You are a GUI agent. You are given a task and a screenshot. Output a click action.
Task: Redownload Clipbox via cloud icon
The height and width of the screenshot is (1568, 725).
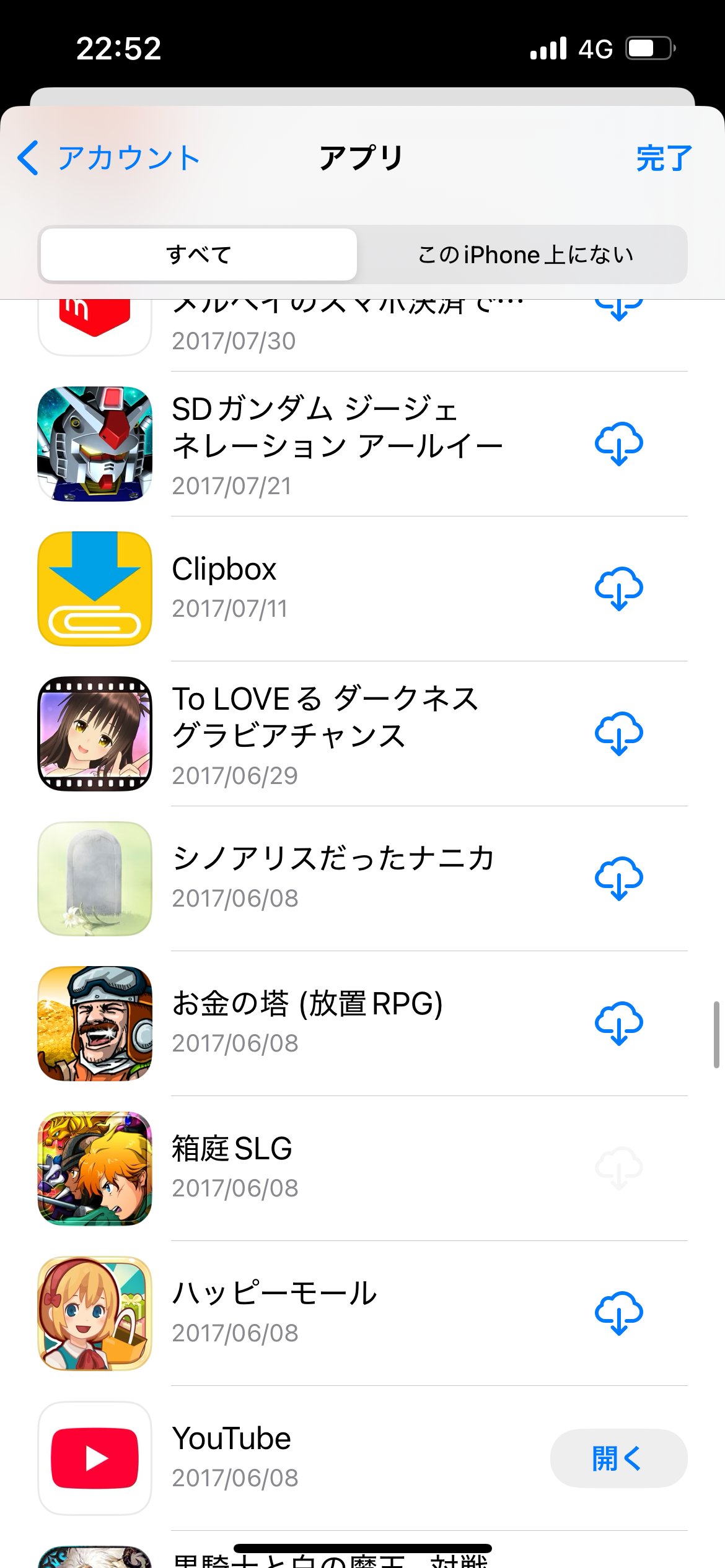pos(618,588)
